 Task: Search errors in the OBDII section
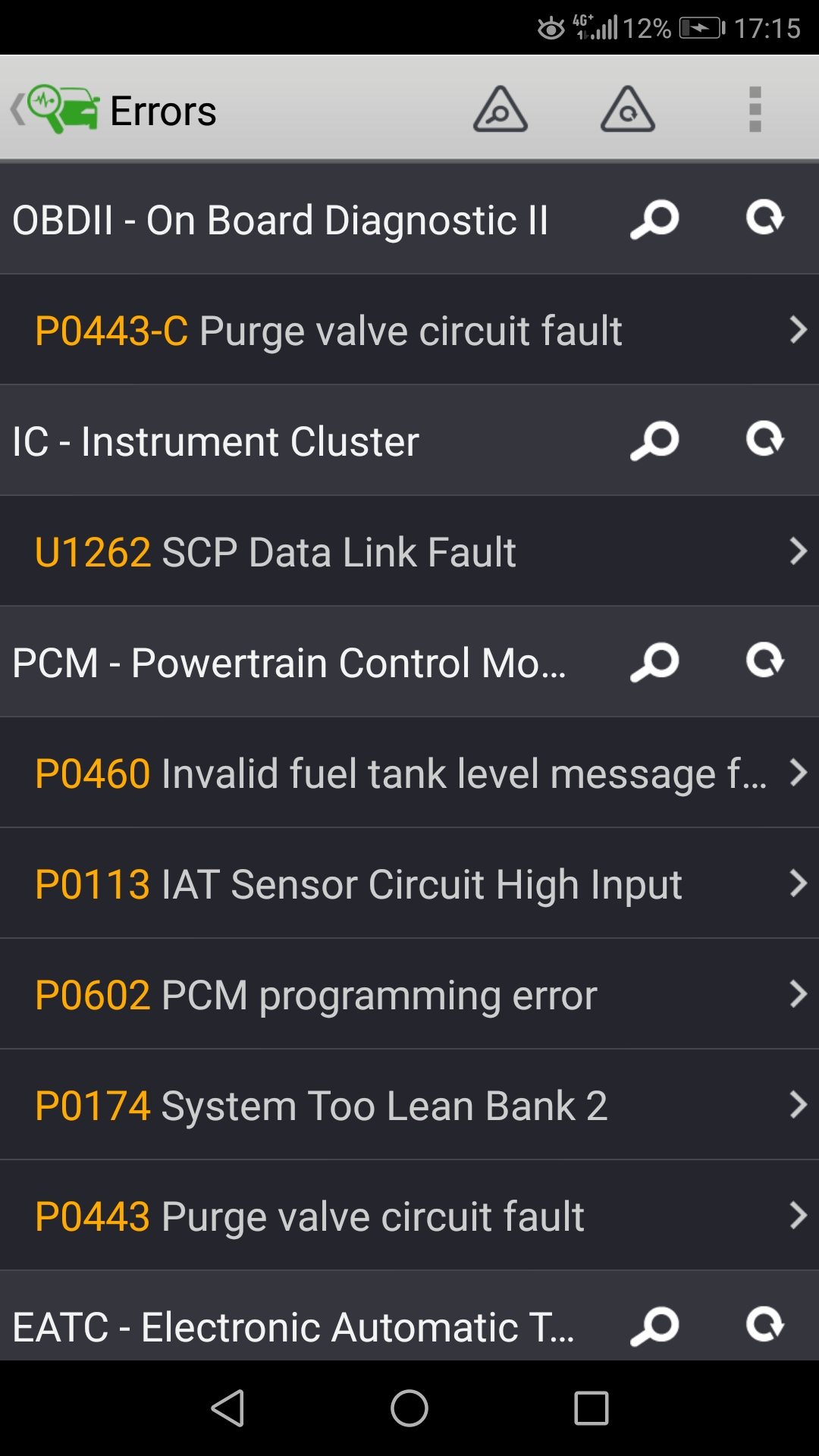point(654,219)
